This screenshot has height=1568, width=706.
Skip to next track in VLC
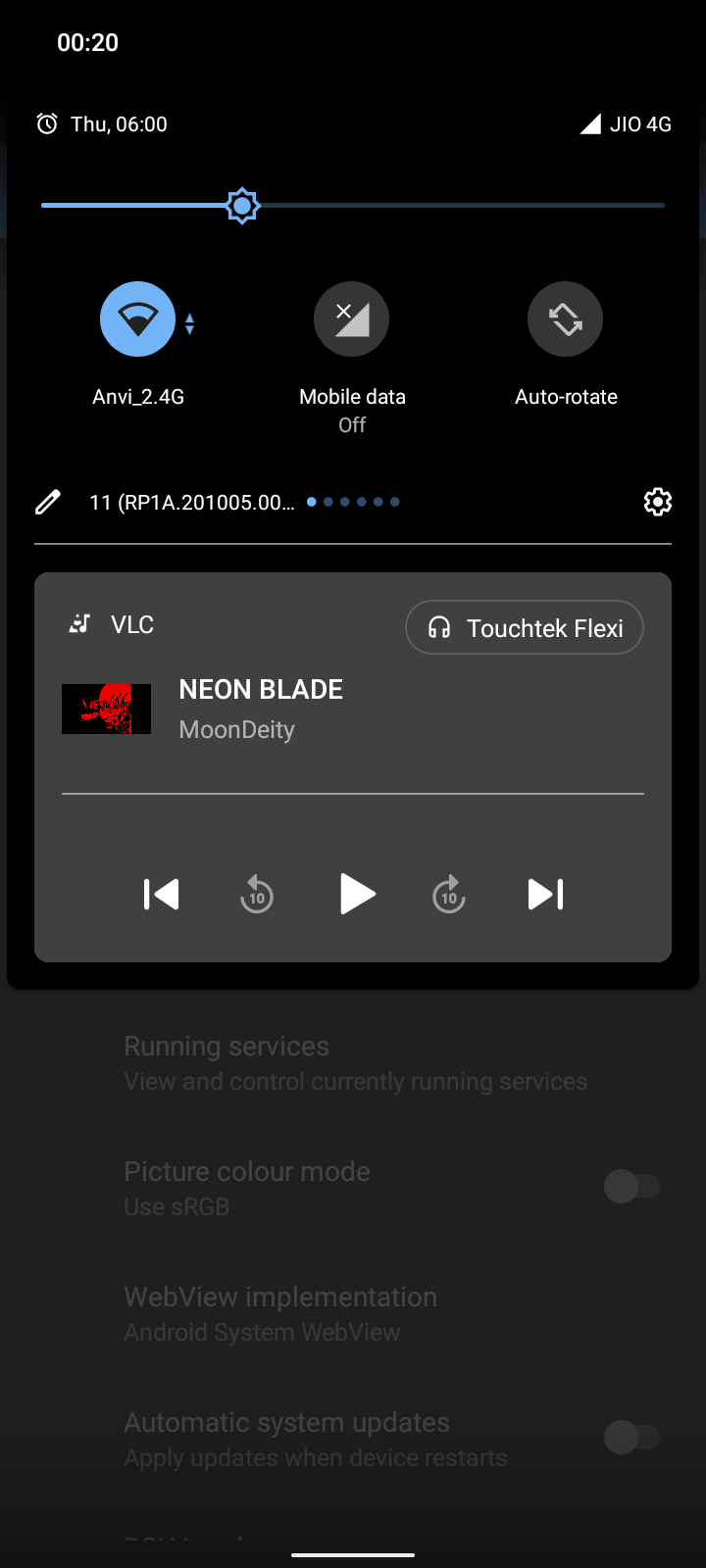click(545, 894)
